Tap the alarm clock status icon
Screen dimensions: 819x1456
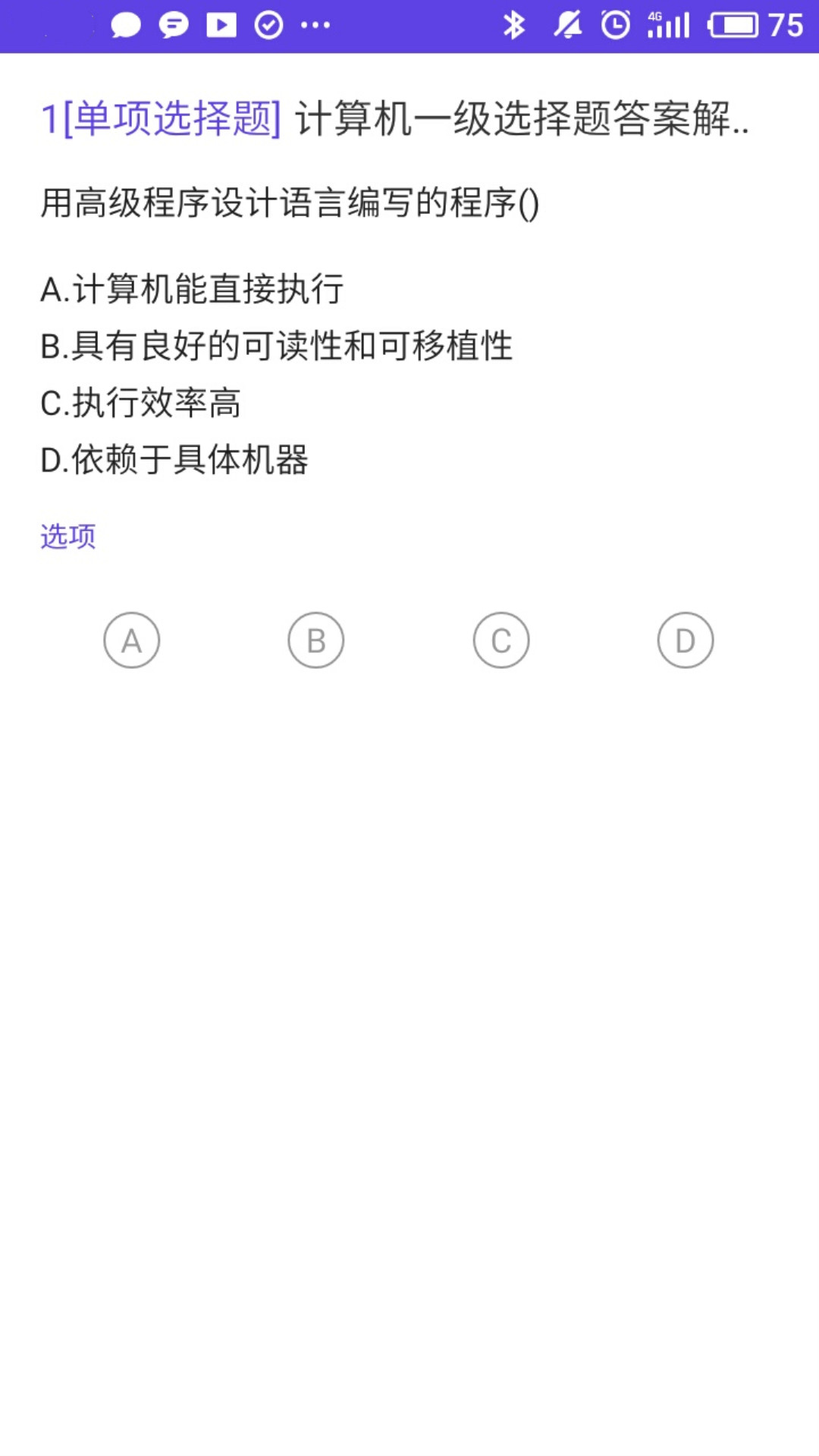616,24
